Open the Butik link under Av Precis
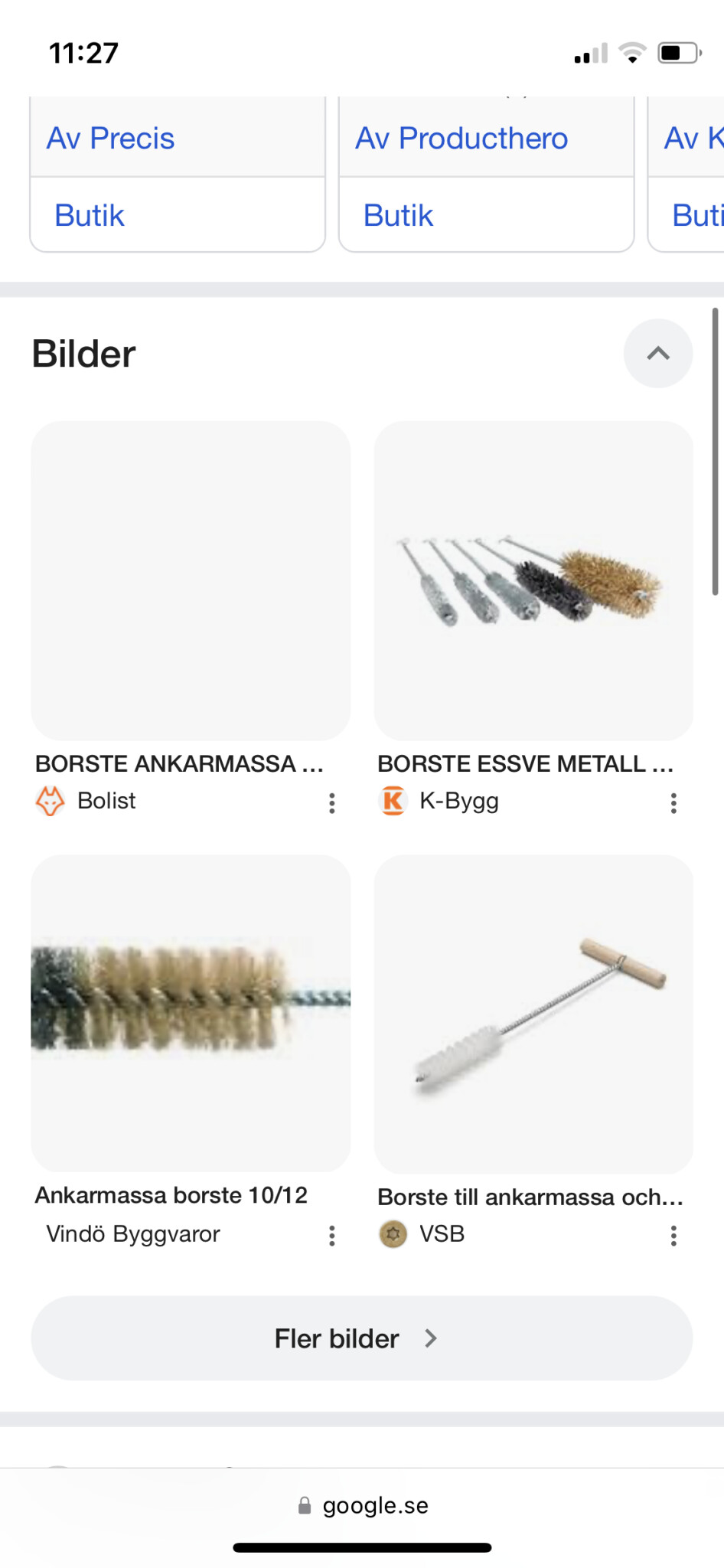 pos(90,216)
